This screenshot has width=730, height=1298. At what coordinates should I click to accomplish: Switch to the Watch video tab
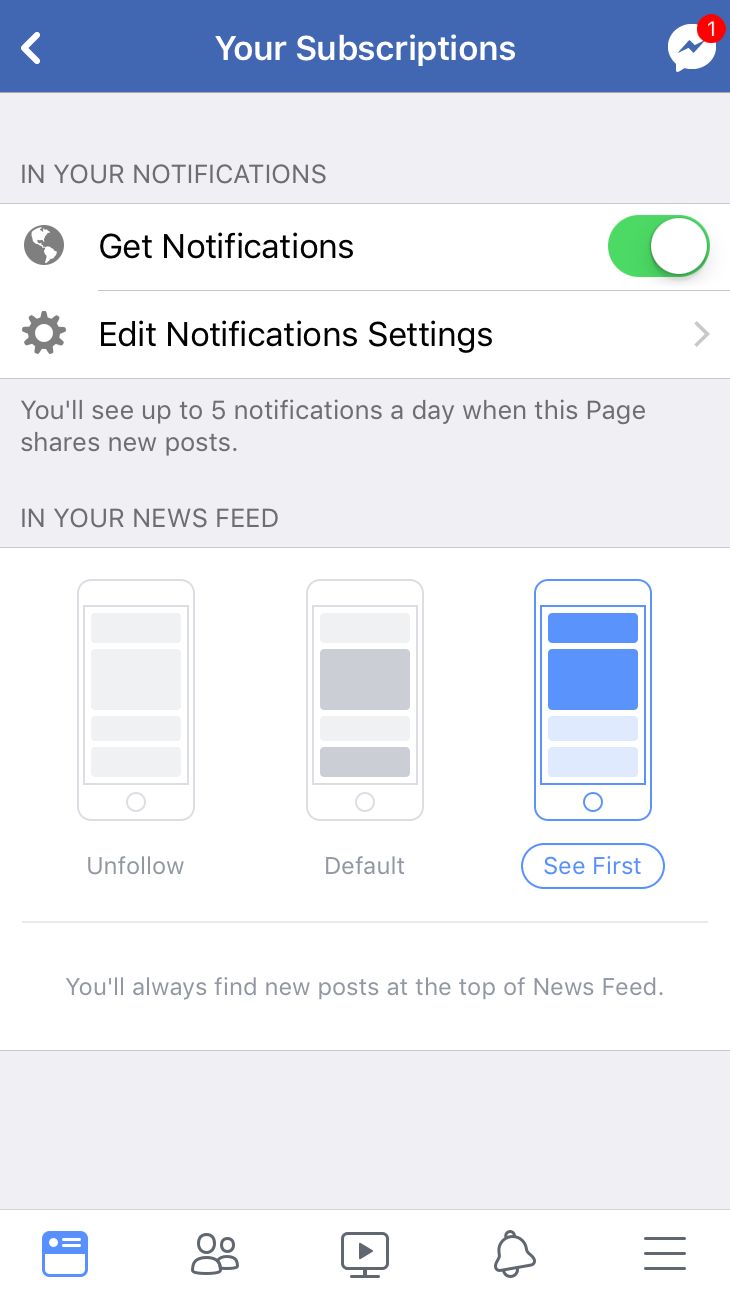pos(365,1253)
